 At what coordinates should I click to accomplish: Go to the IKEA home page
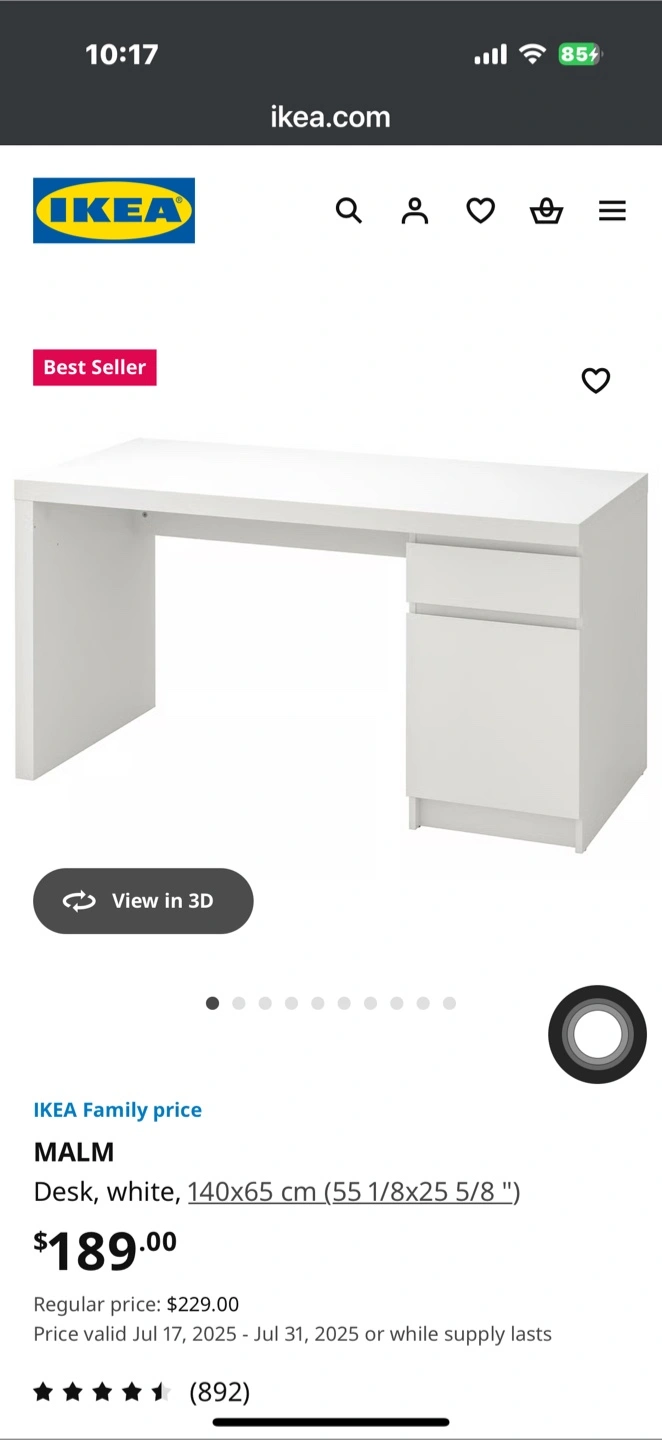(114, 210)
